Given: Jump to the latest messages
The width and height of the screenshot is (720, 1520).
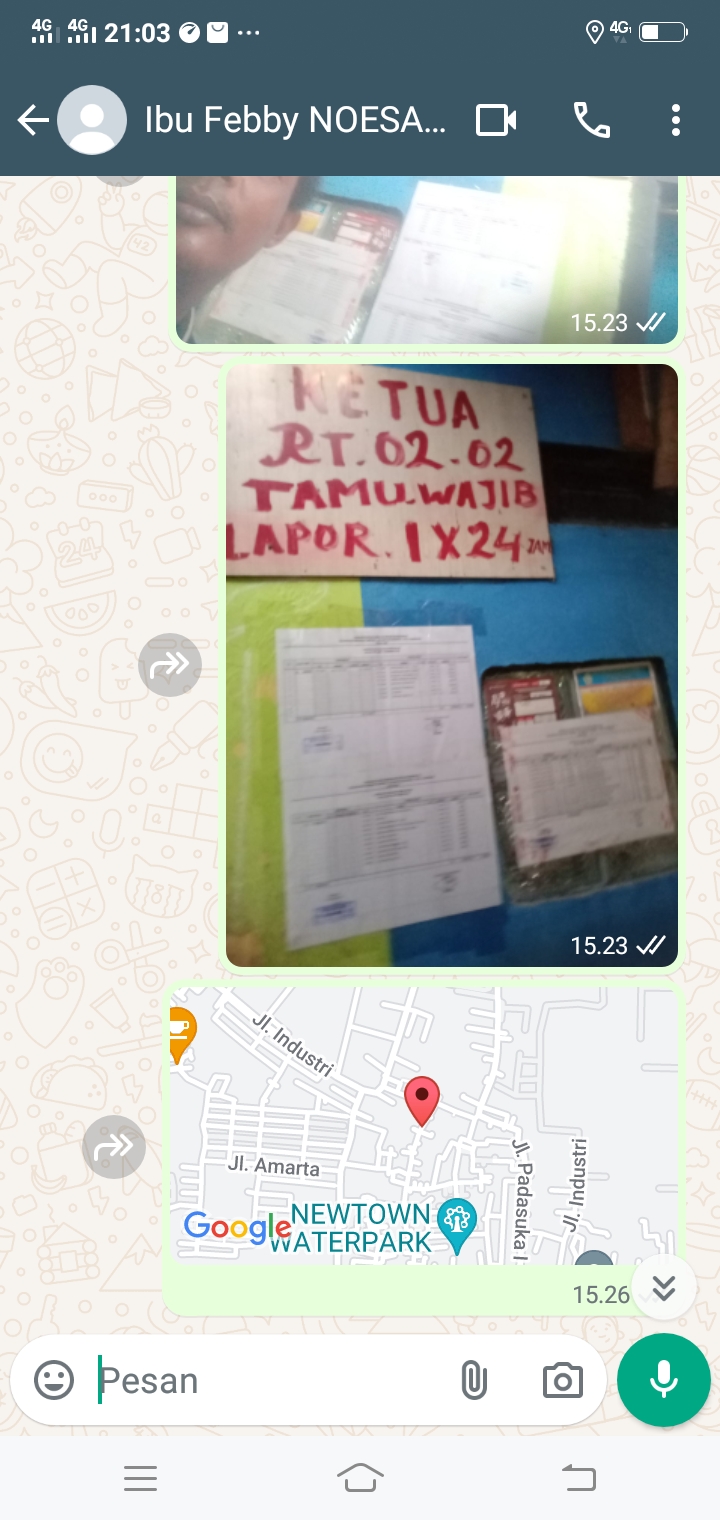Looking at the screenshot, I should tap(664, 1287).
